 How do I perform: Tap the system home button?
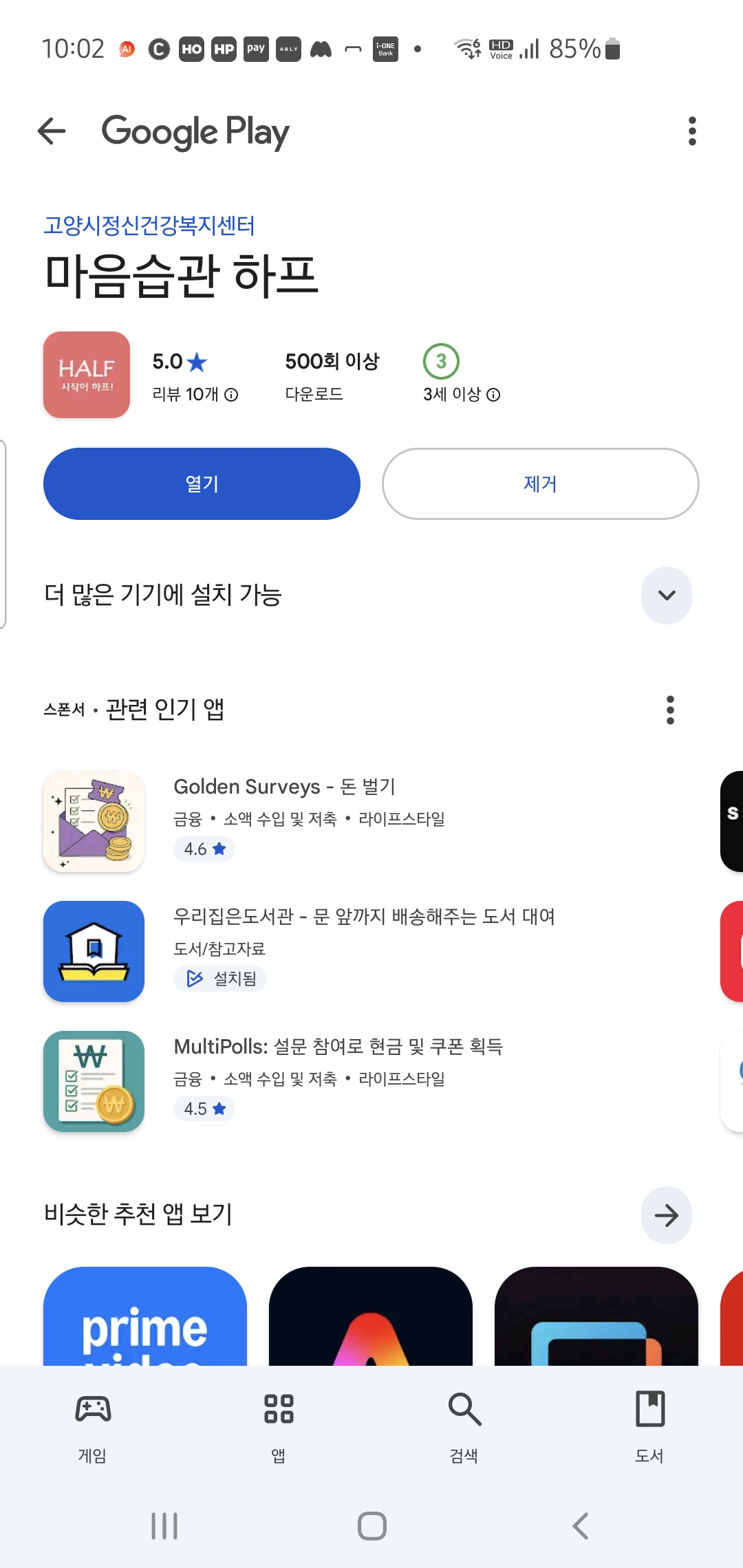(x=371, y=1526)
